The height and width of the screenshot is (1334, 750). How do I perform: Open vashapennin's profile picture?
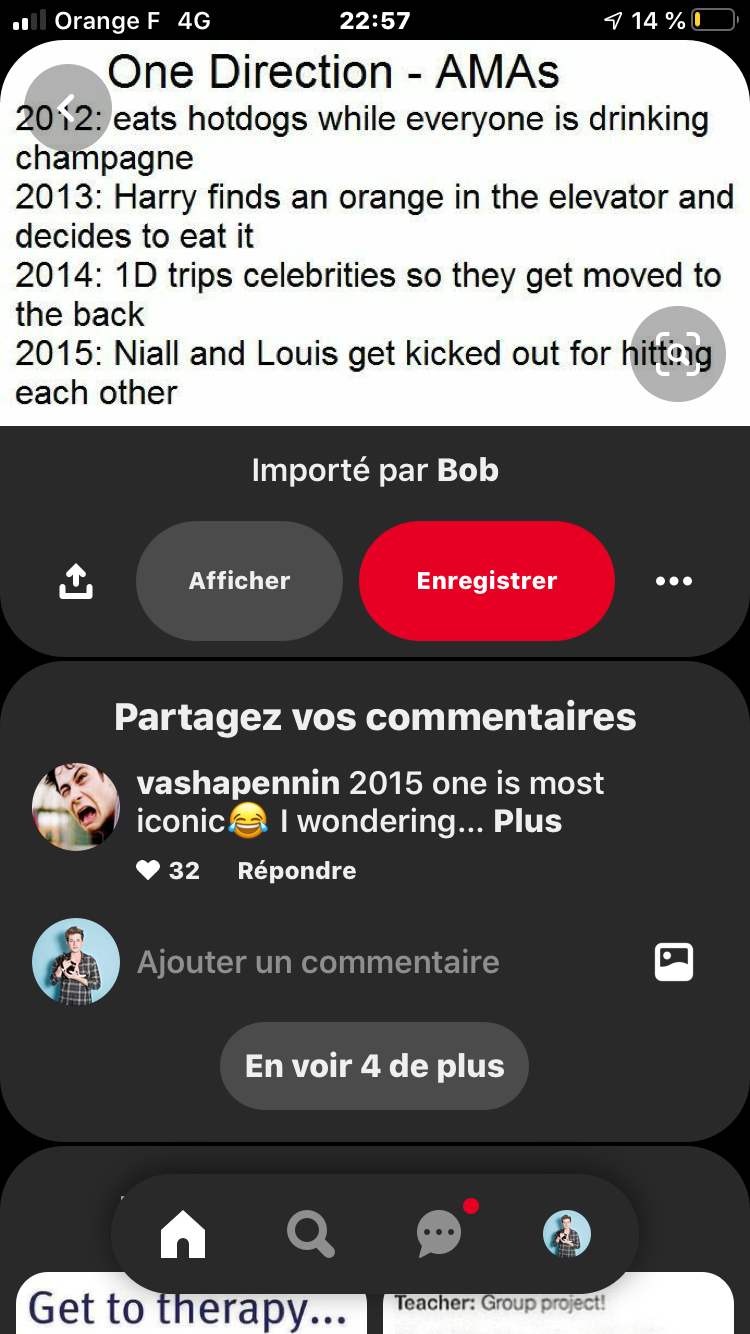(x=76, y=807)
